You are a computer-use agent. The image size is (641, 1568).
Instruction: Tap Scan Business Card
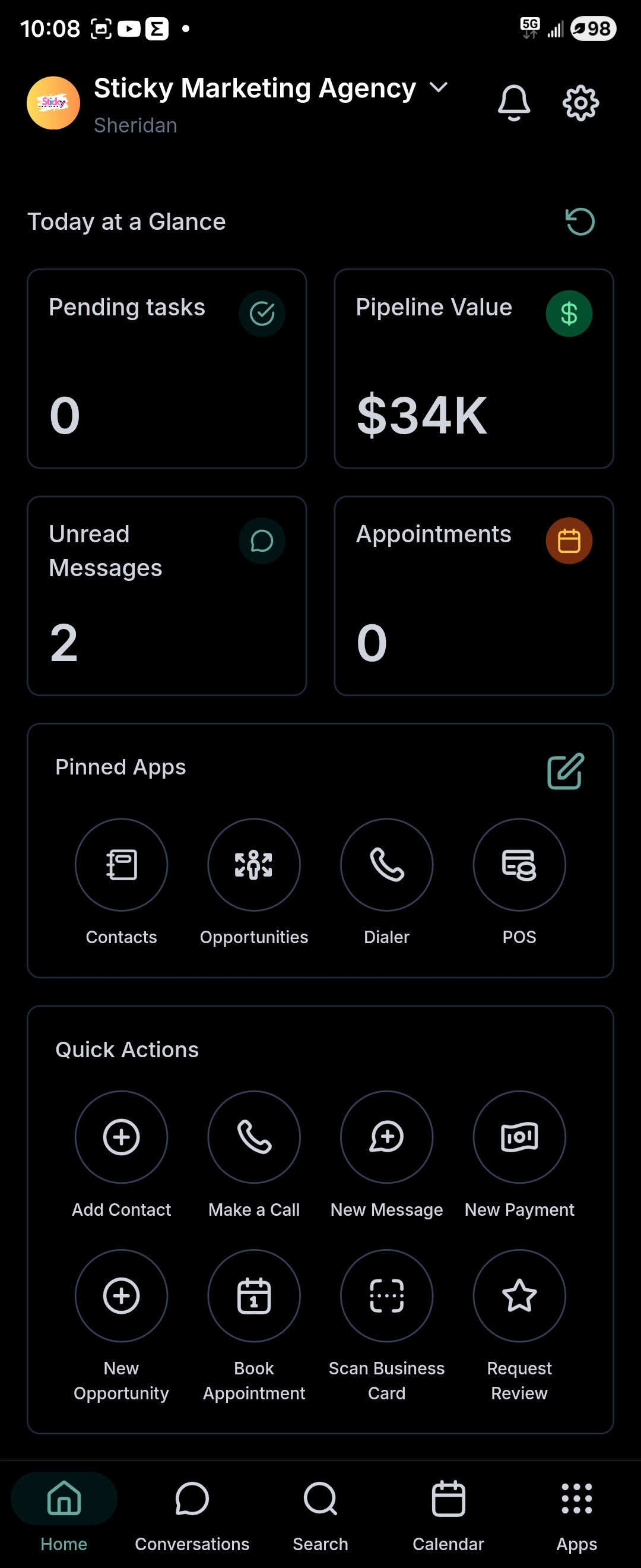(x=386, y=1295)
